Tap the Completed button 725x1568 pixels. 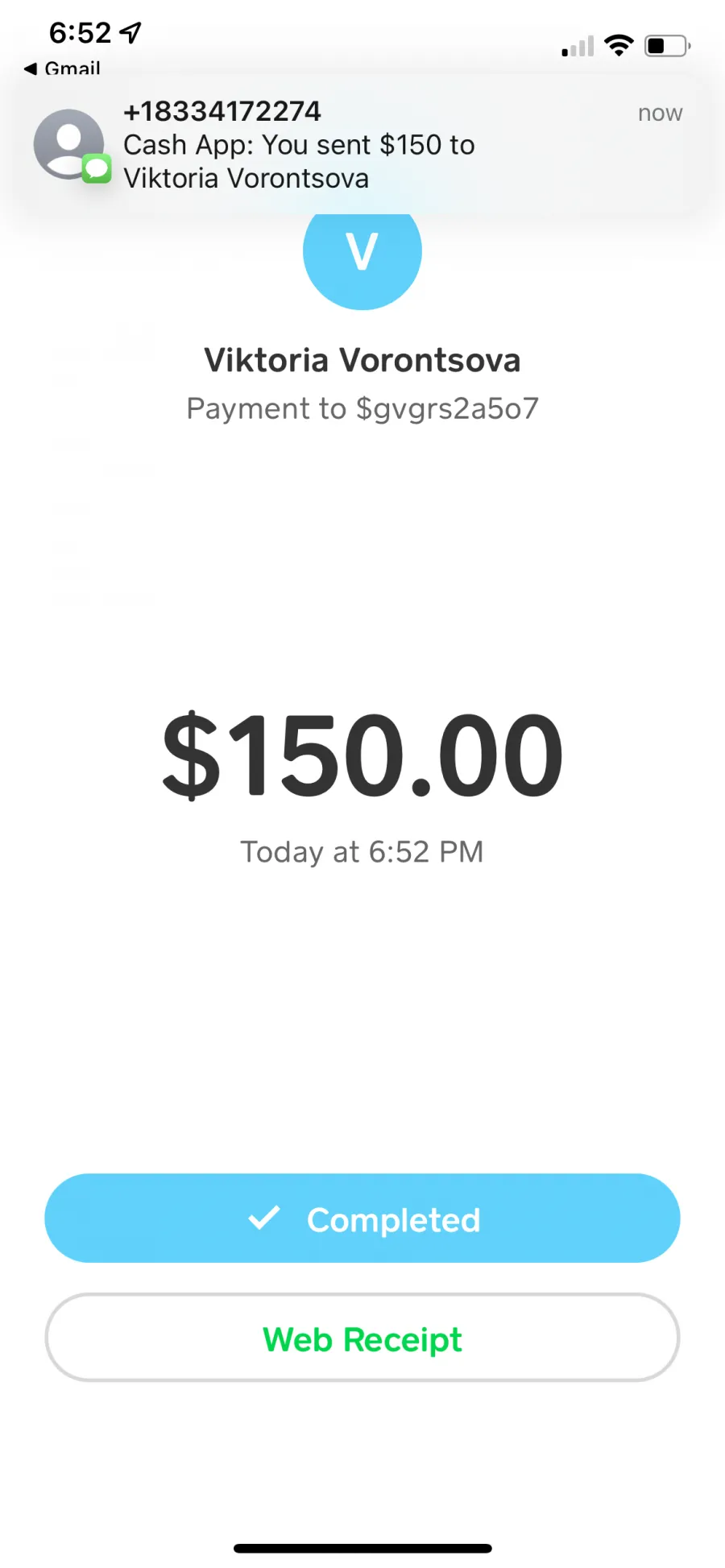point(362,1218)
